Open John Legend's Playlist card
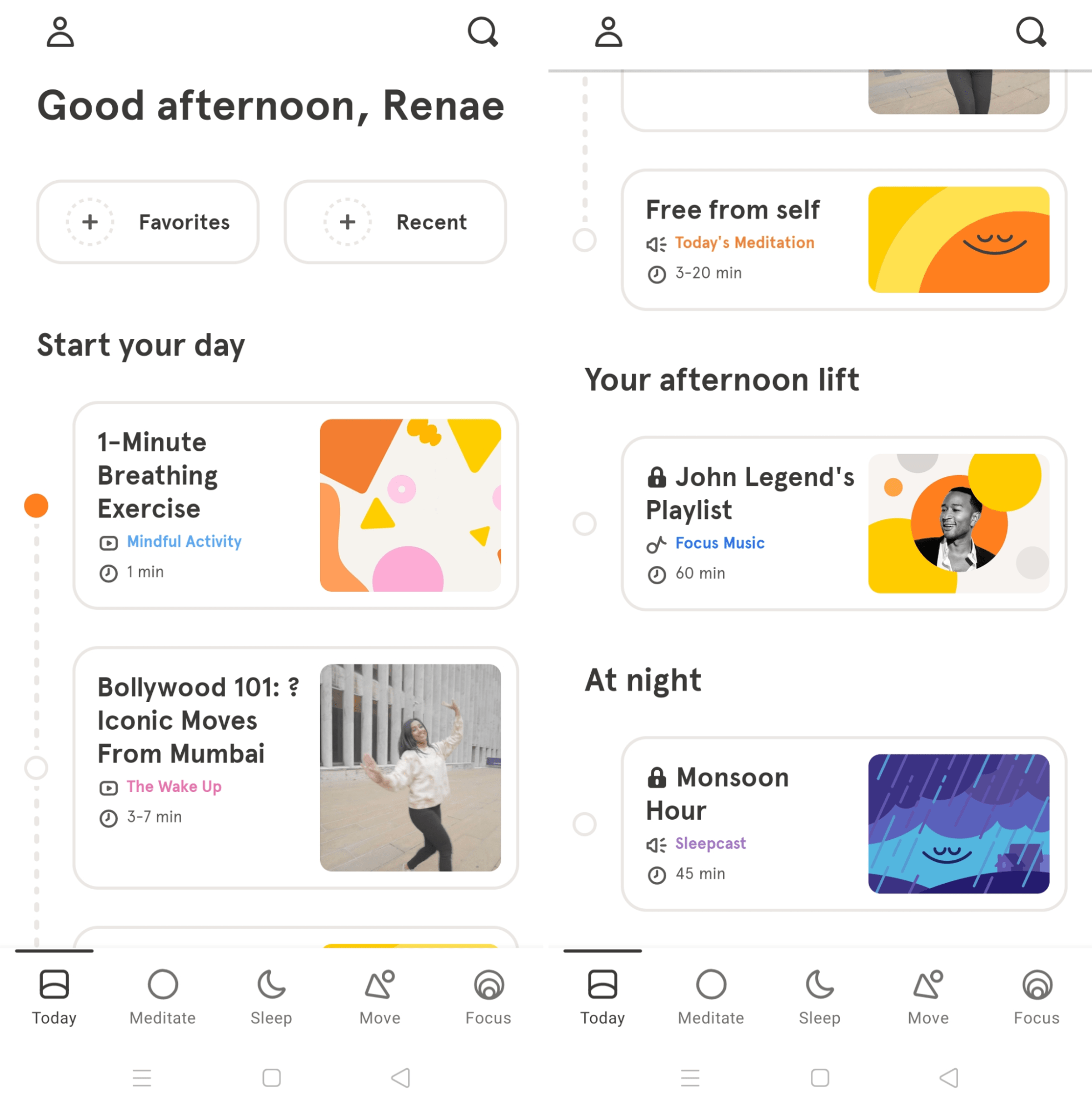This screenshot has height=1111, width=1092. (x=843, y=523)
